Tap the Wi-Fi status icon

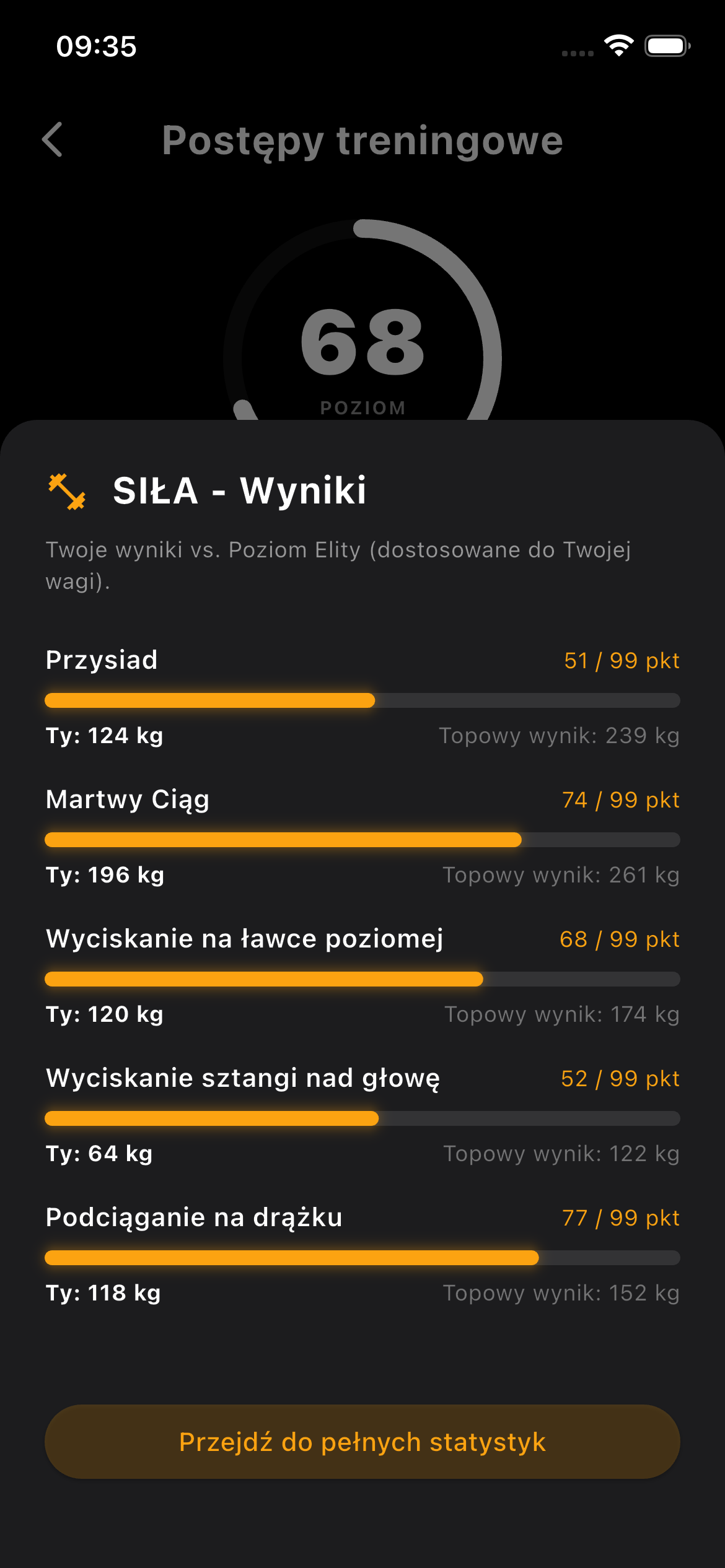618,46
